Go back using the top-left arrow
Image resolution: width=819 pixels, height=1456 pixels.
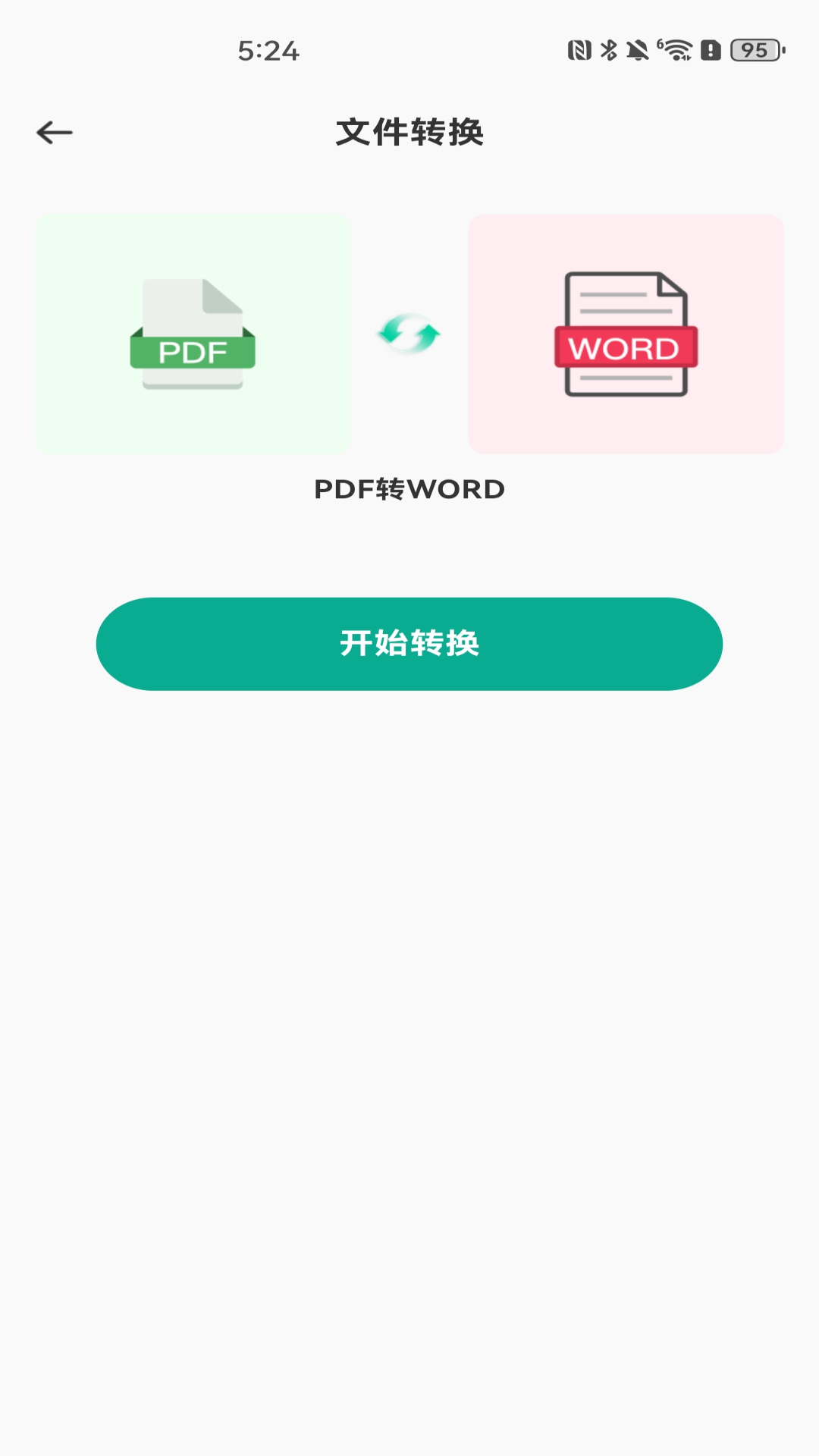[x=55, y=133]
